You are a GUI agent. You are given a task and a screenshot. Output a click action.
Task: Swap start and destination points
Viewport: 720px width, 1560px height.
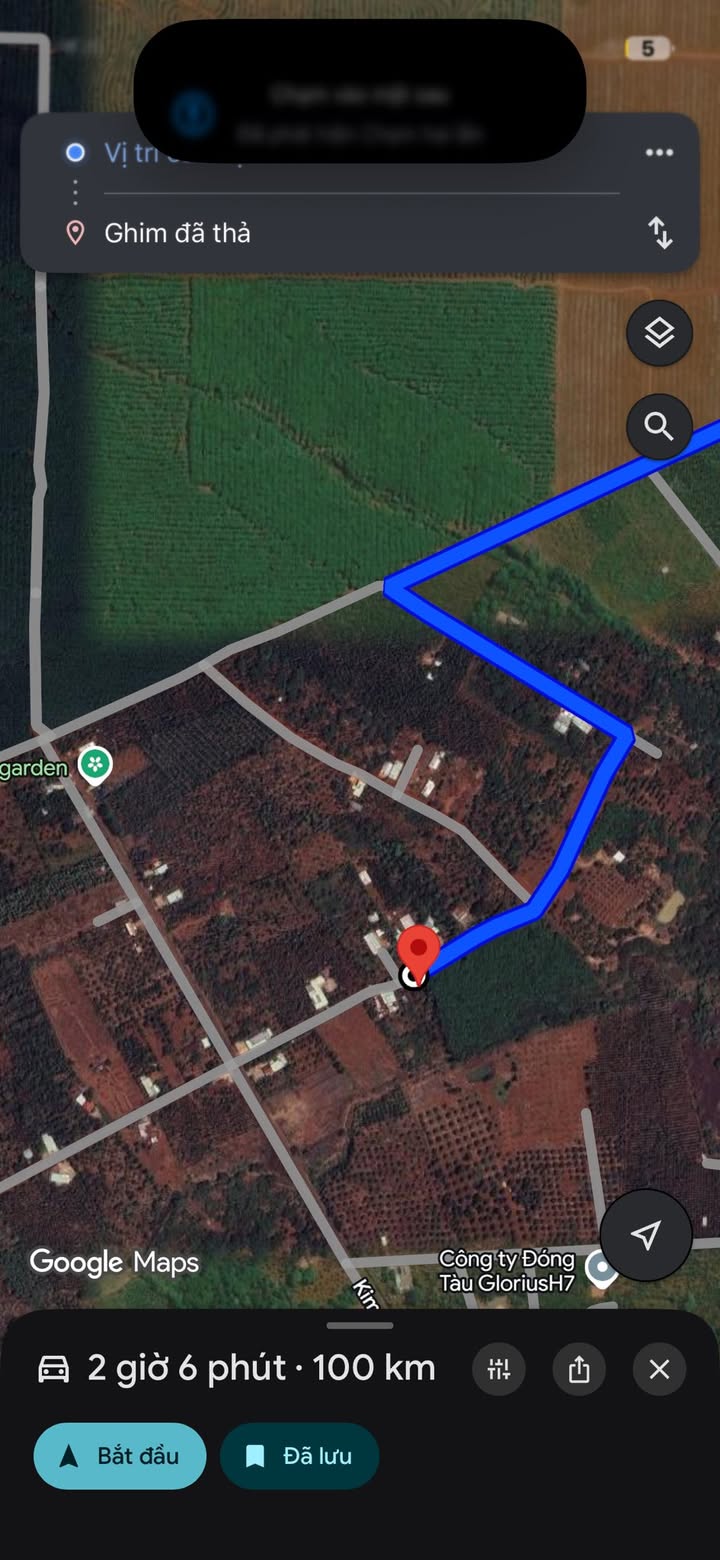[x=660, y=233]
